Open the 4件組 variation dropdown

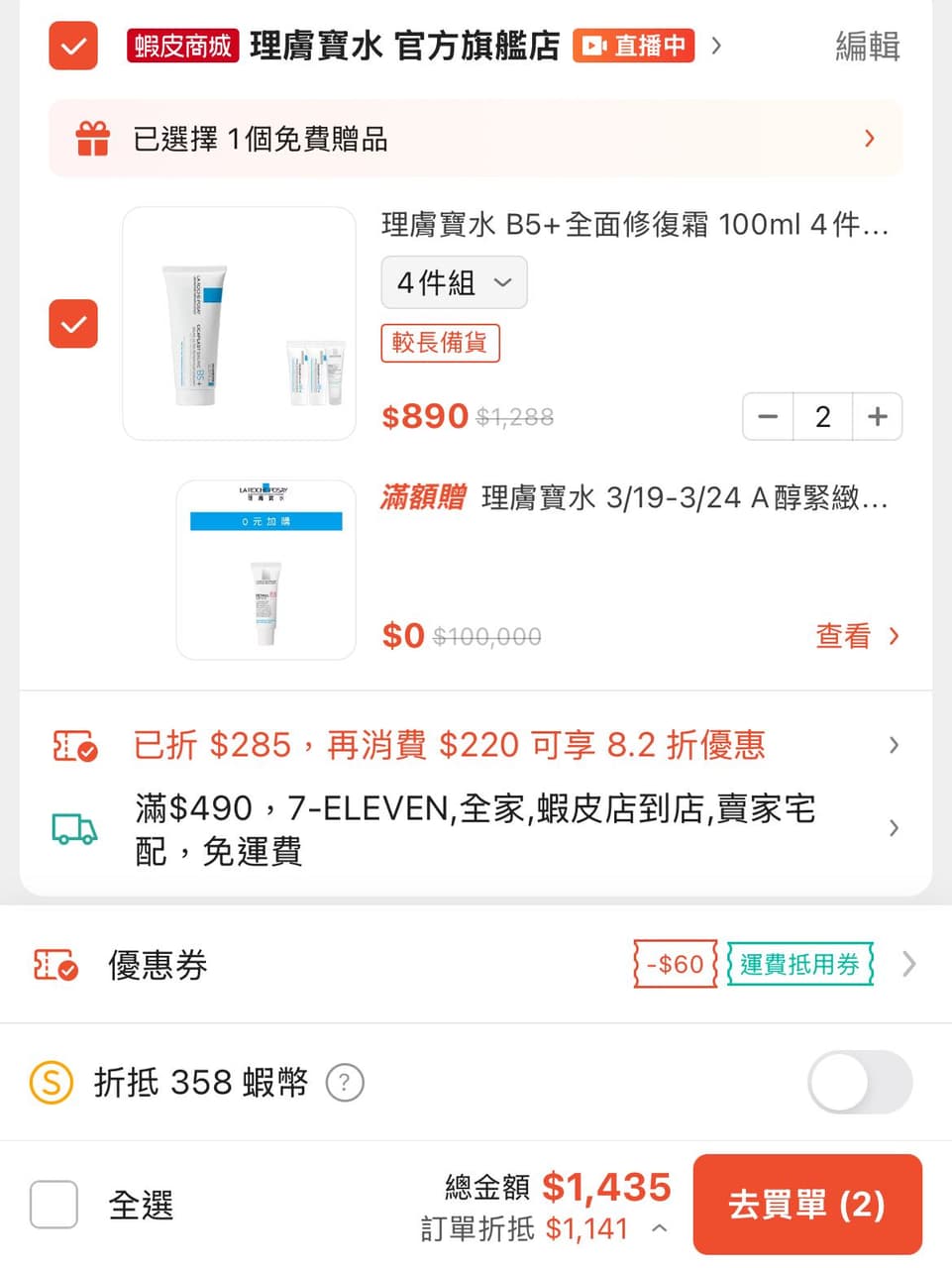454,282
